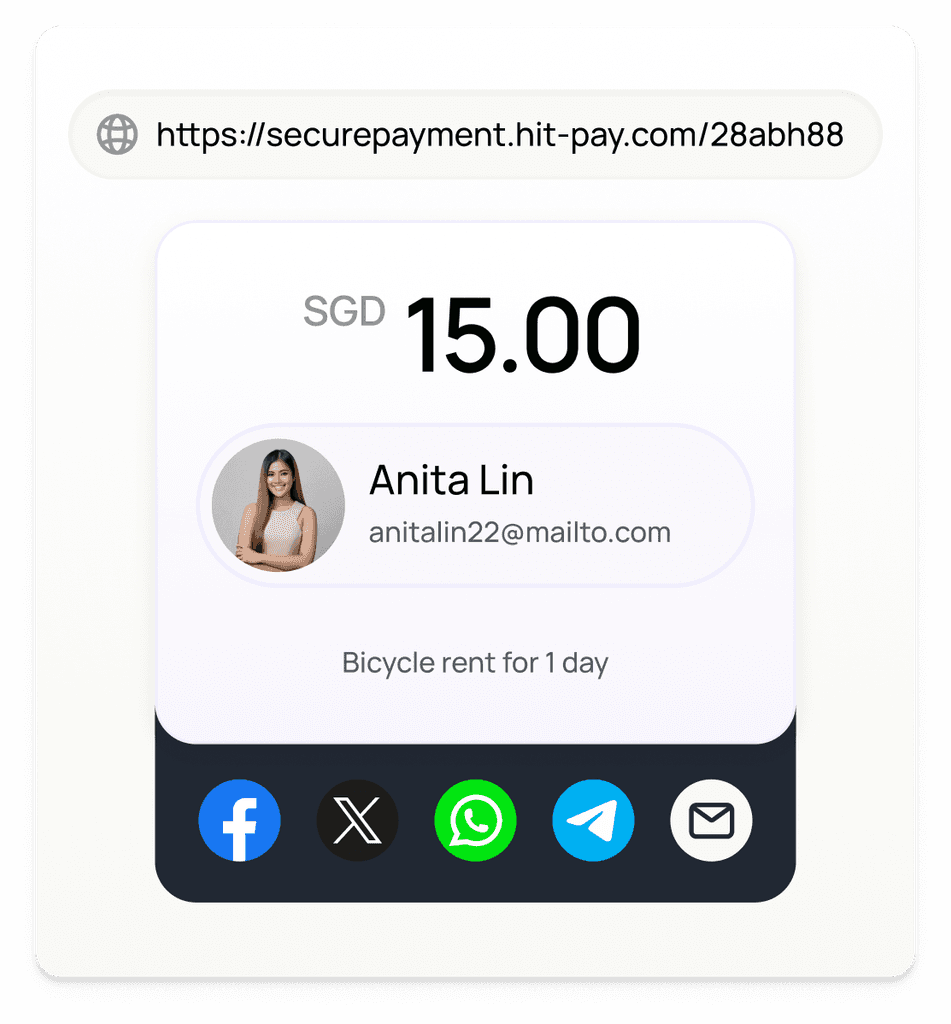Screen dimensions: 951x1024
Task: Click the Bicycle rent for 1 day description
Action: click(475, 662)
